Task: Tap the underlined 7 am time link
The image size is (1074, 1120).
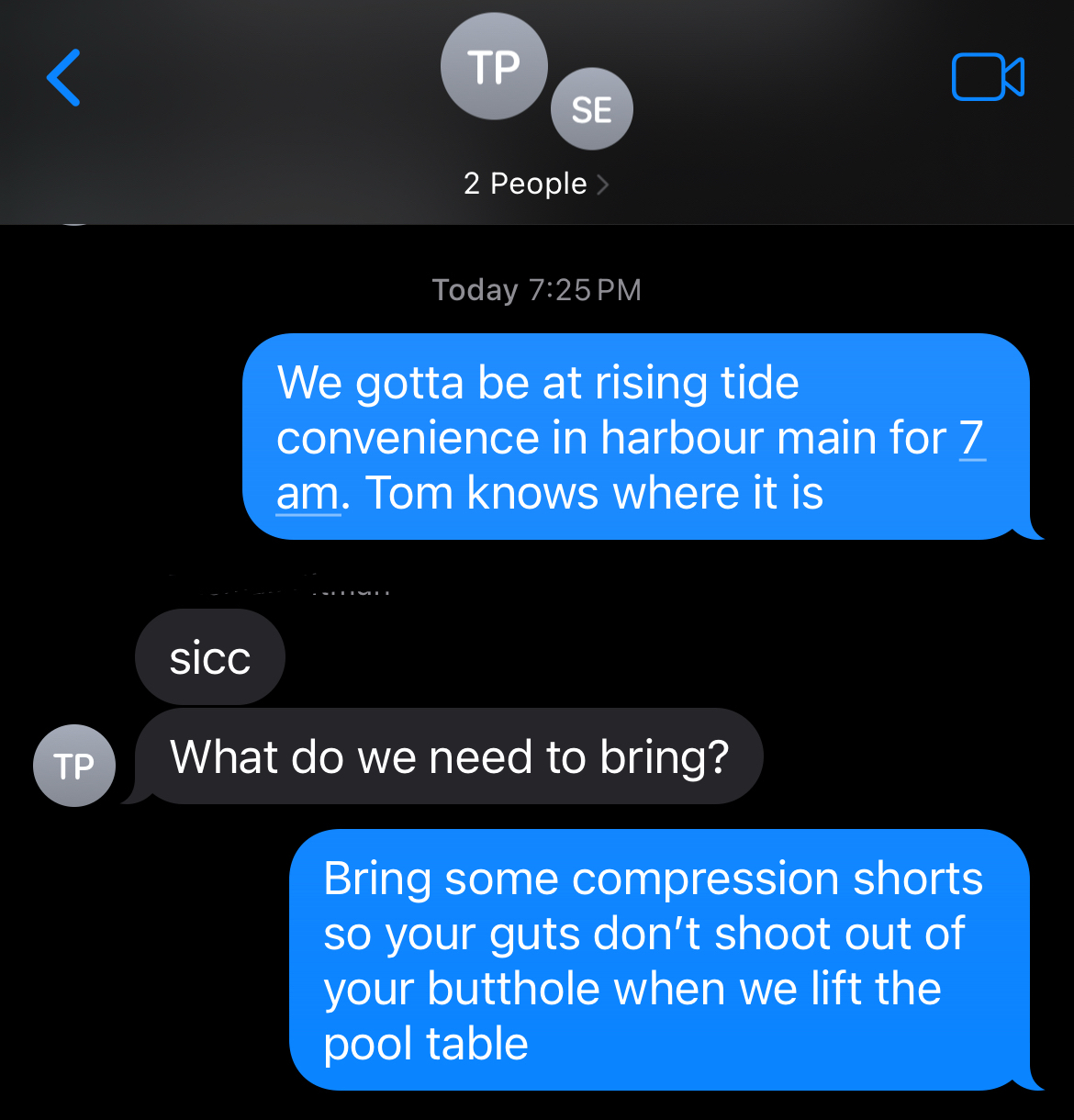Action: [971, 439]
